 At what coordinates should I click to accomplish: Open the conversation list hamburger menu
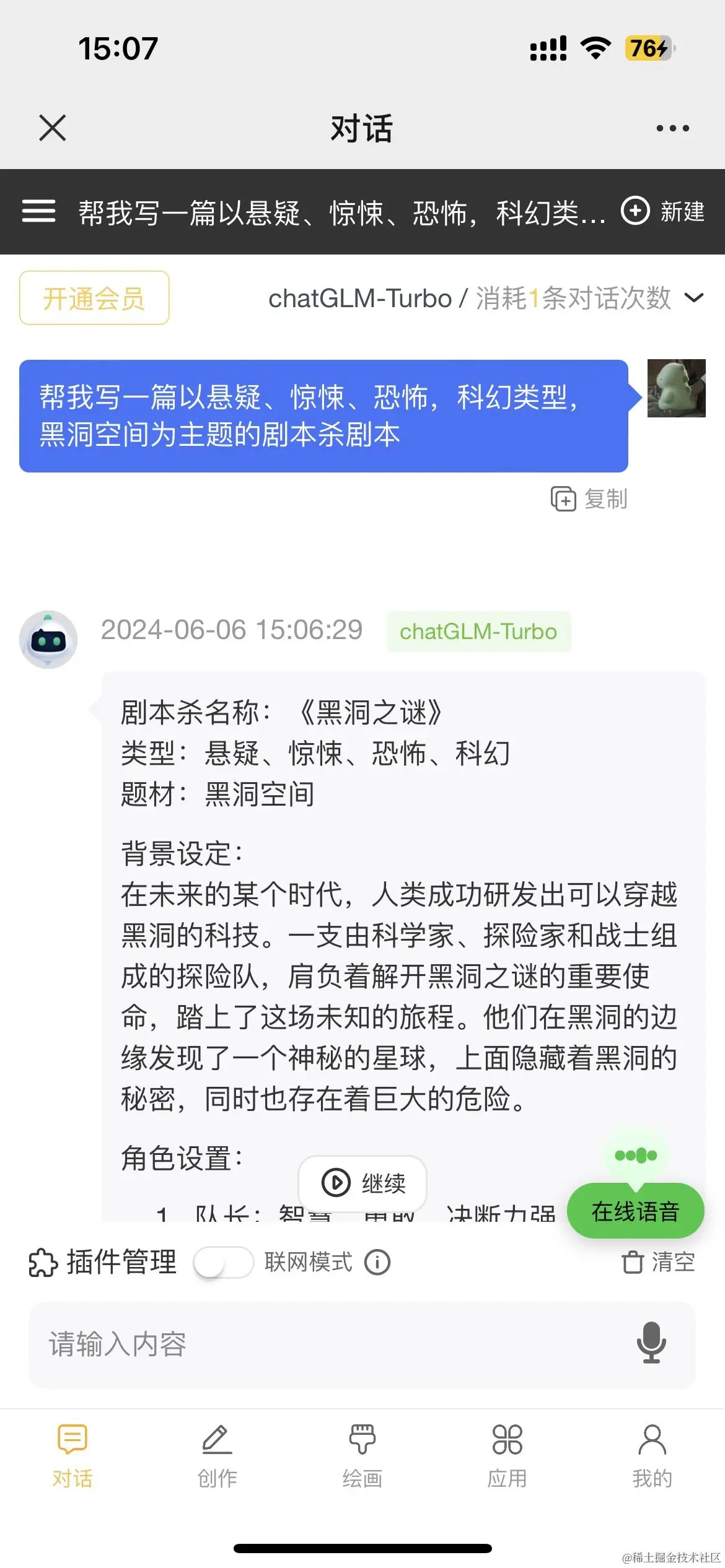38,211
